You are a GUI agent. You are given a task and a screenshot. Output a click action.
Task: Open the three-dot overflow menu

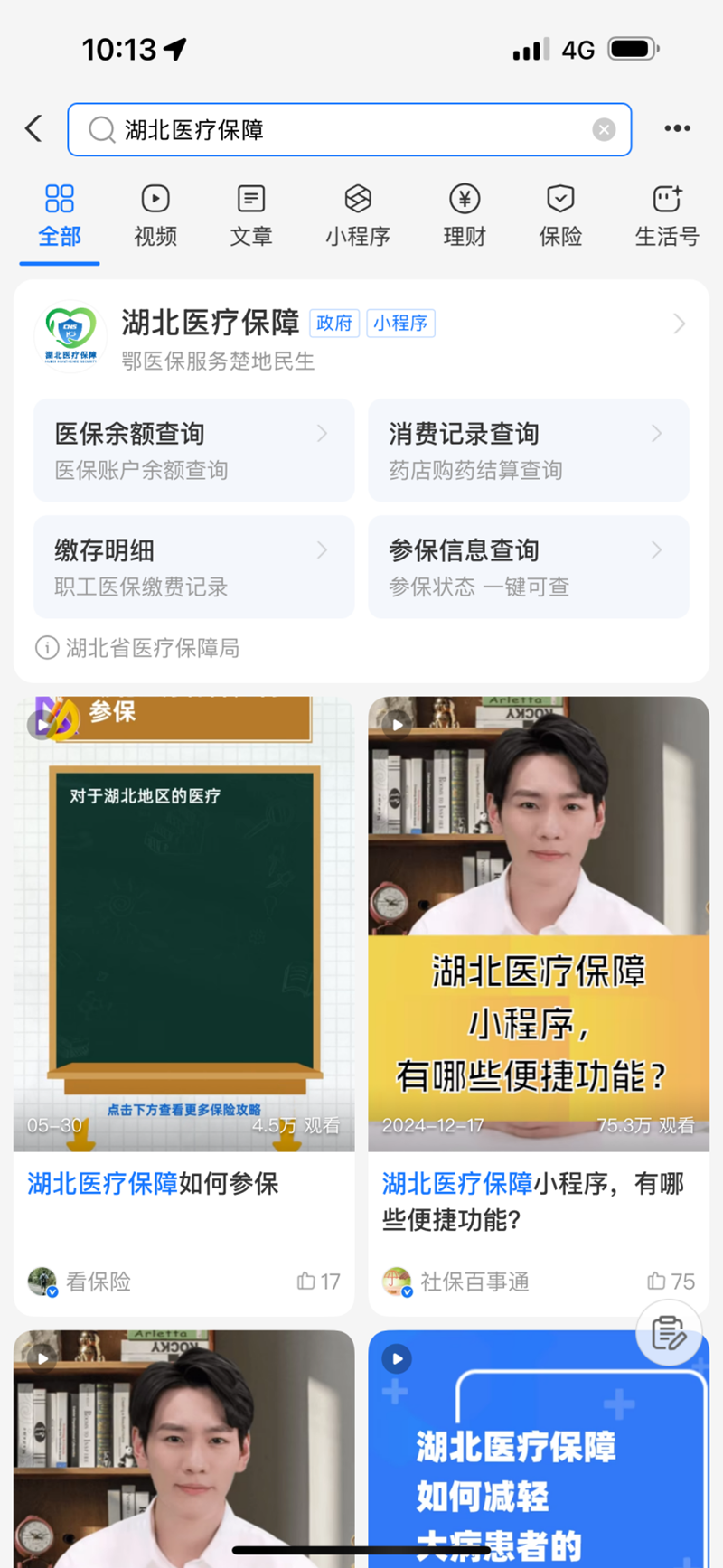(x=677, y=129)
